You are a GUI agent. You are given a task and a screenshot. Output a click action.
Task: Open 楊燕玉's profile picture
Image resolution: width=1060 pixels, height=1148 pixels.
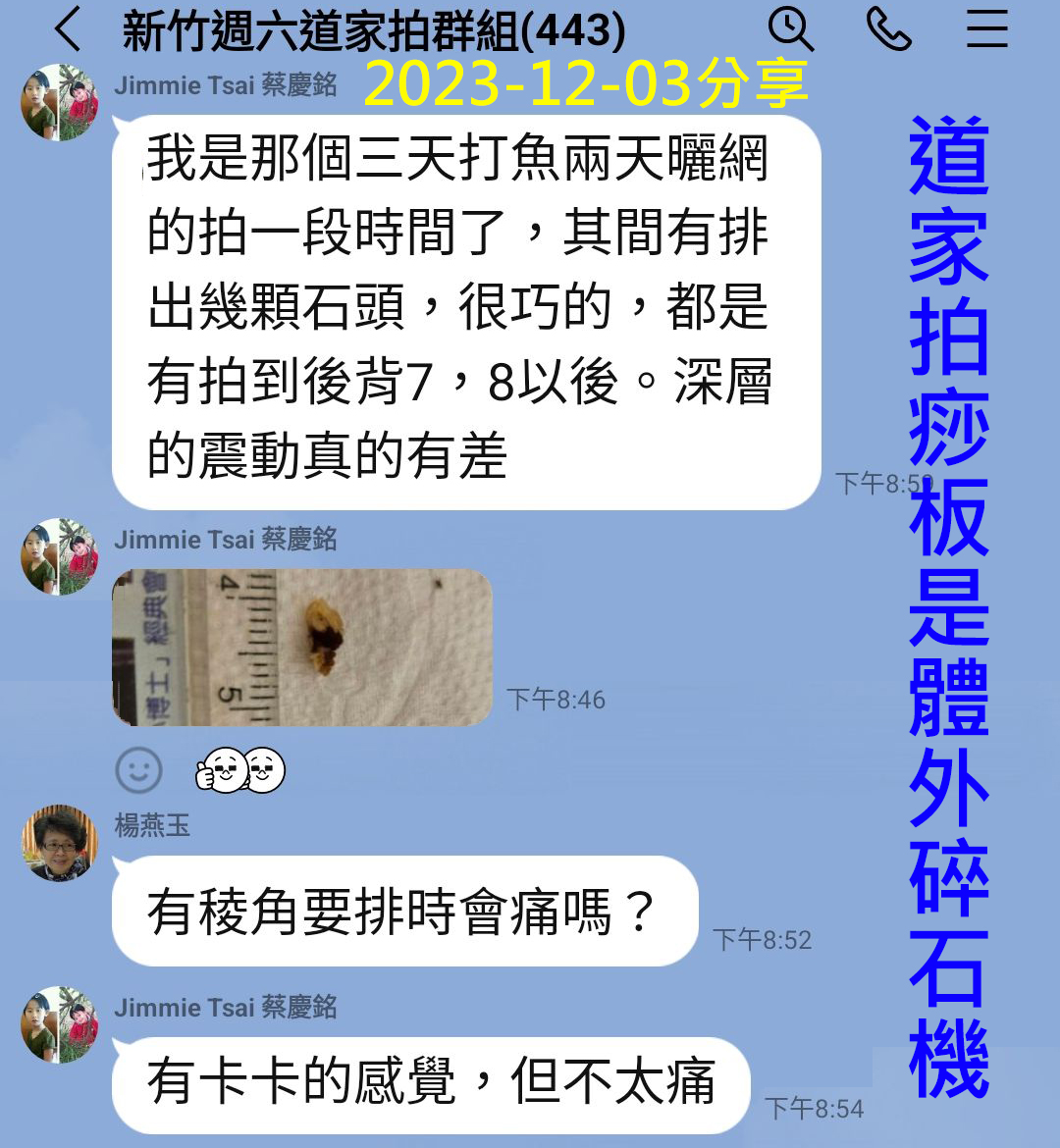coord(59,844)
